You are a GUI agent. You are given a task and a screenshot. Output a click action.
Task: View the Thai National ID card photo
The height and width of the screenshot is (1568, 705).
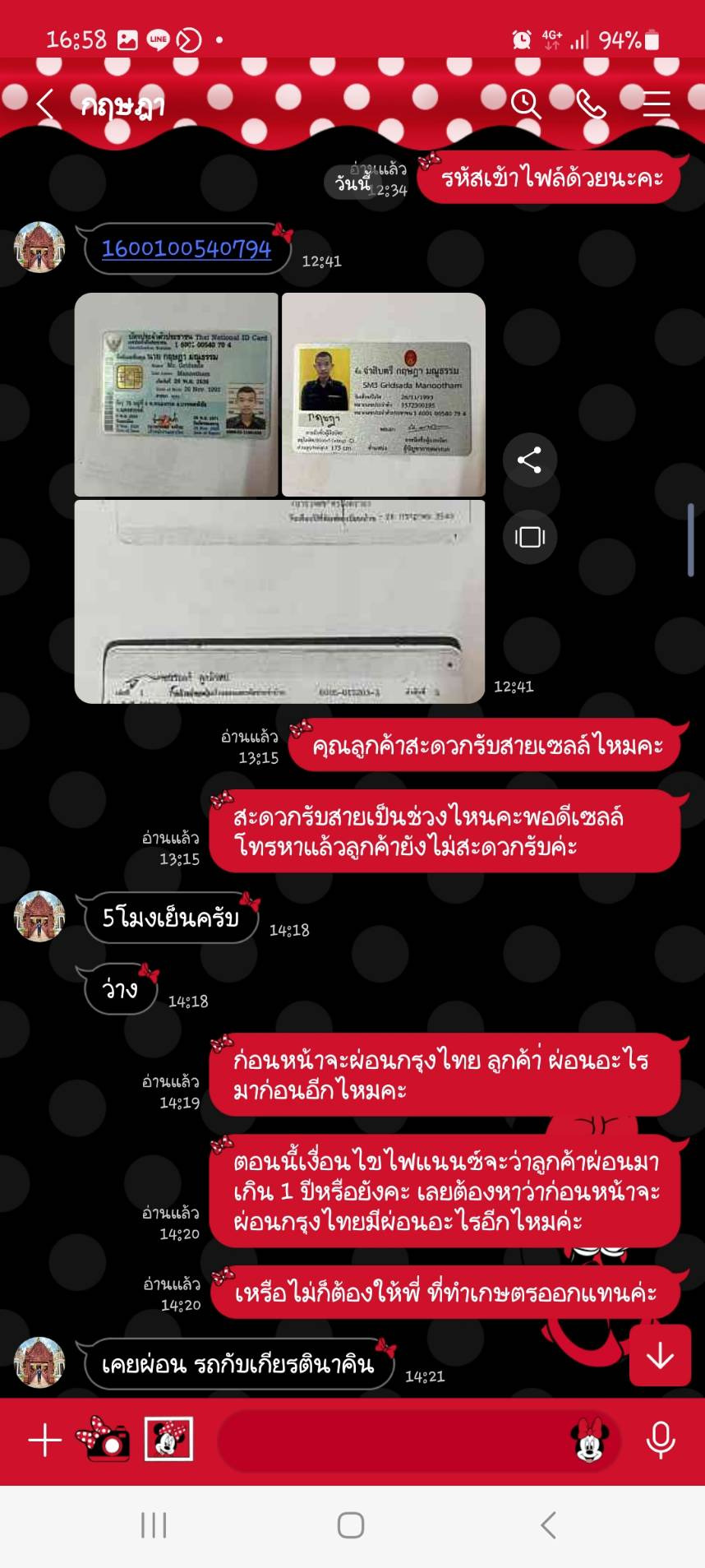tap(176, 395)
